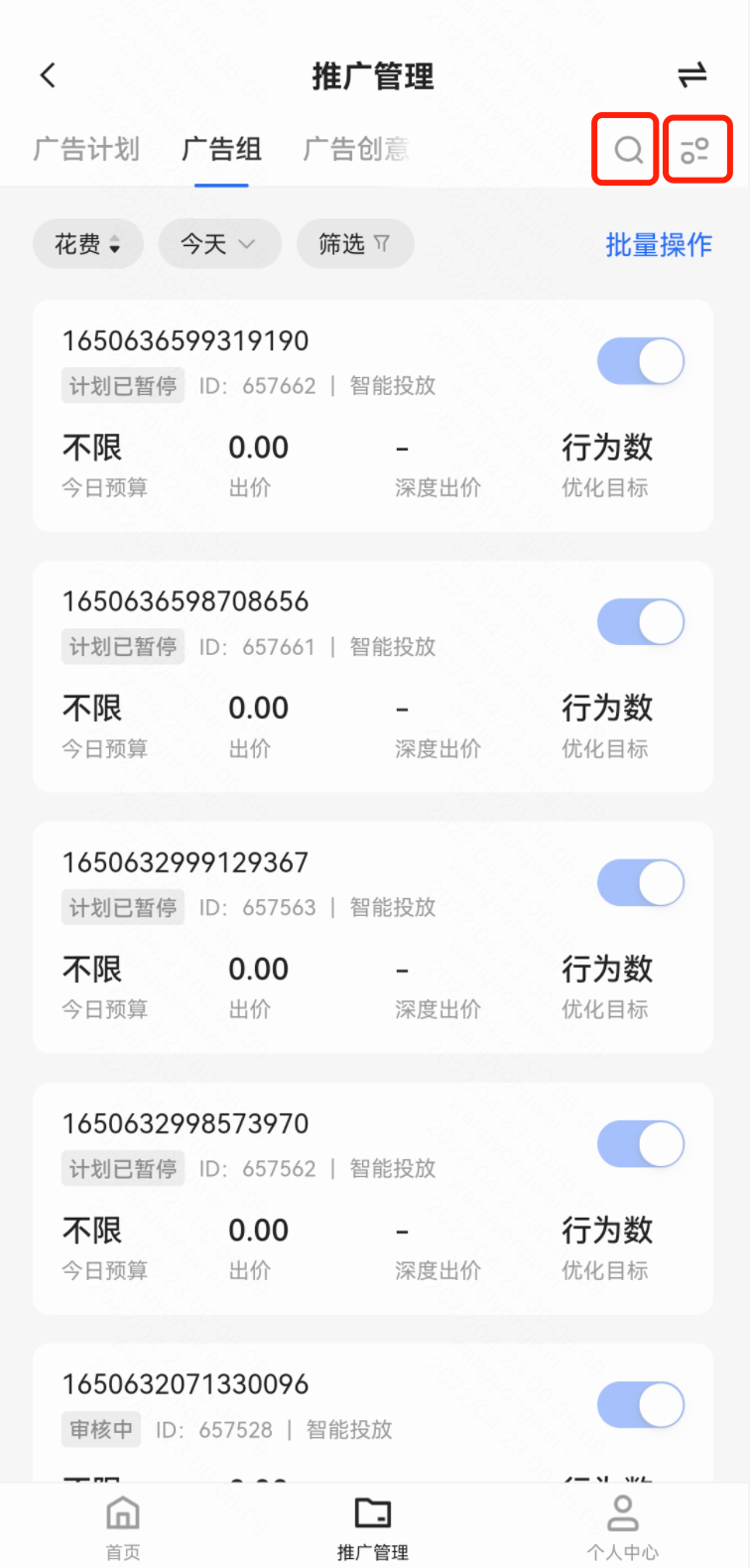Image resolution: width=750 pixels, height=1568 pixels.
Task: Tap the filter funnel icon on 筛选
Action: click(382, 244)
